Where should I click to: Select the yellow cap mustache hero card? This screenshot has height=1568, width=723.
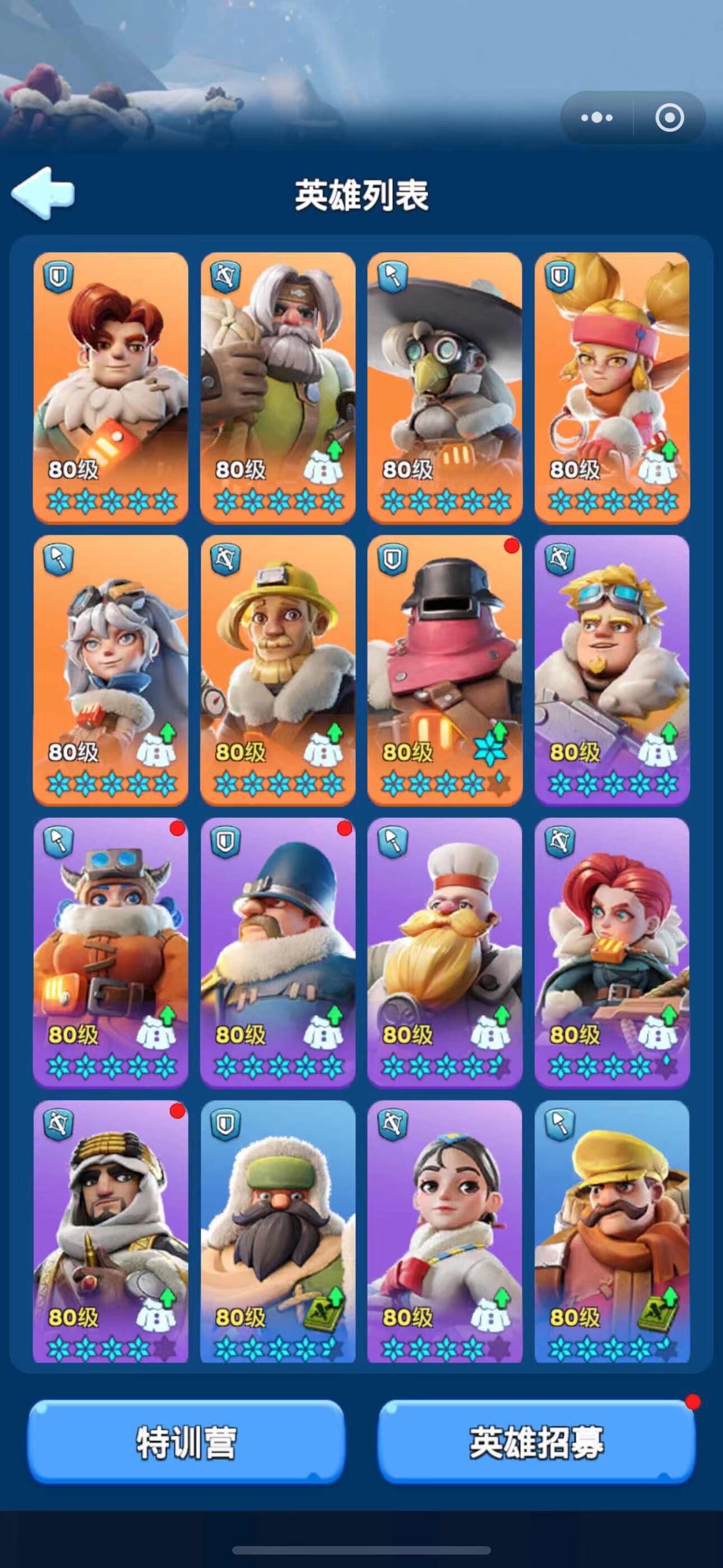coord(611,1233)
